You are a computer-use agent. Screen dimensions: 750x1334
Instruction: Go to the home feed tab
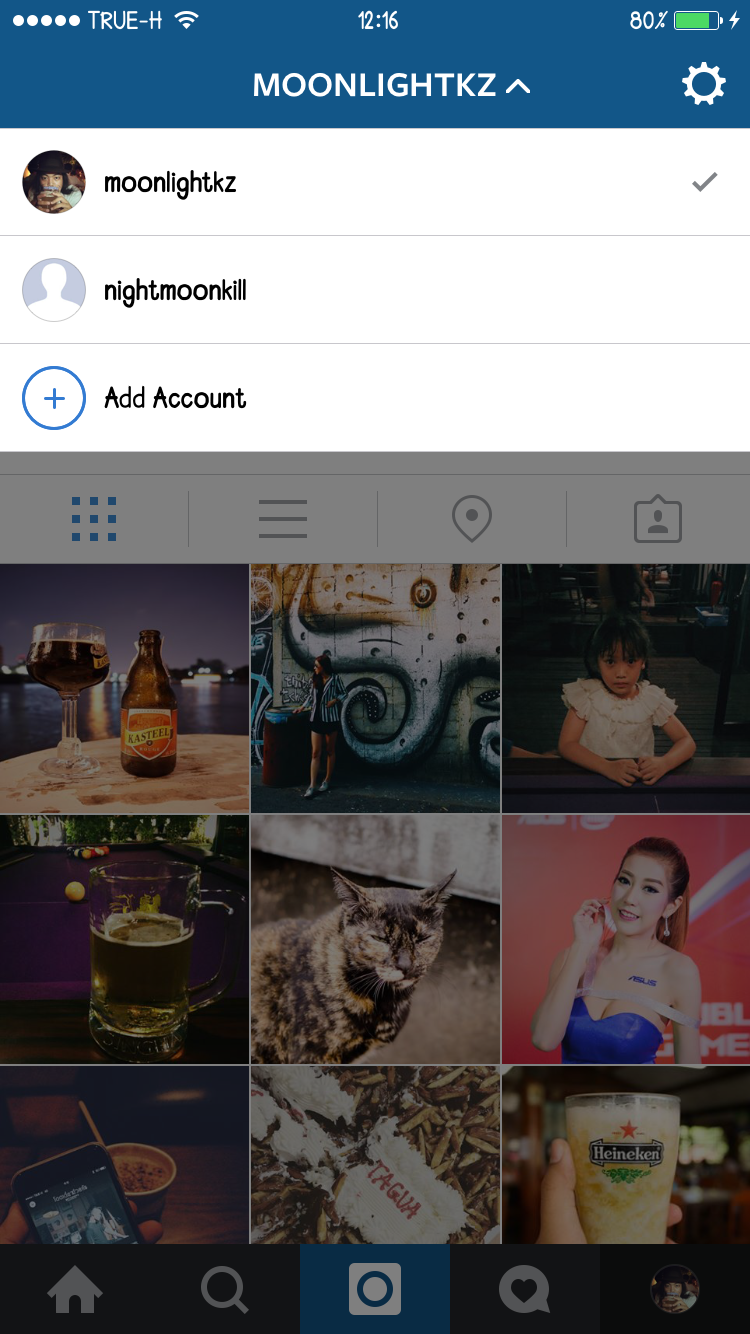[75, 1290]
